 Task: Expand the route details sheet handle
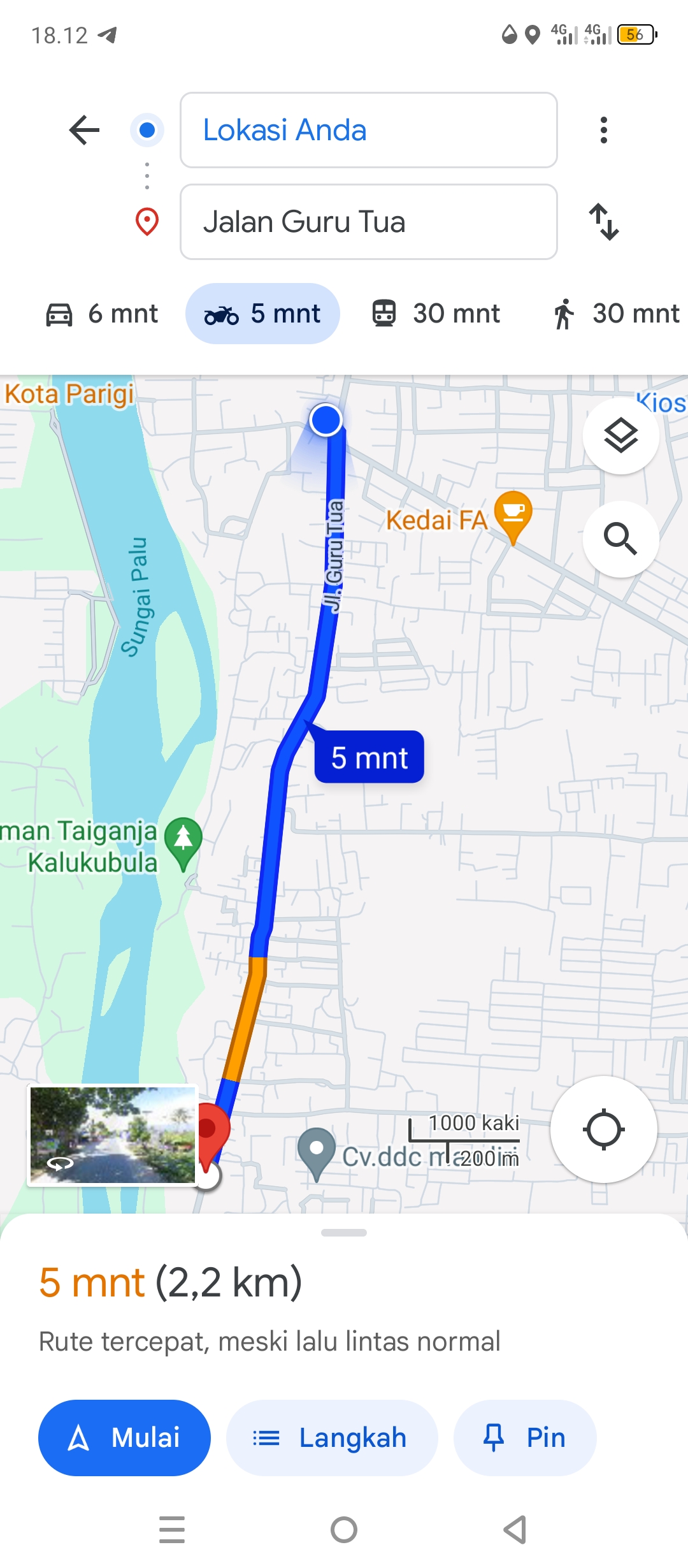[x=344, y=1233]
